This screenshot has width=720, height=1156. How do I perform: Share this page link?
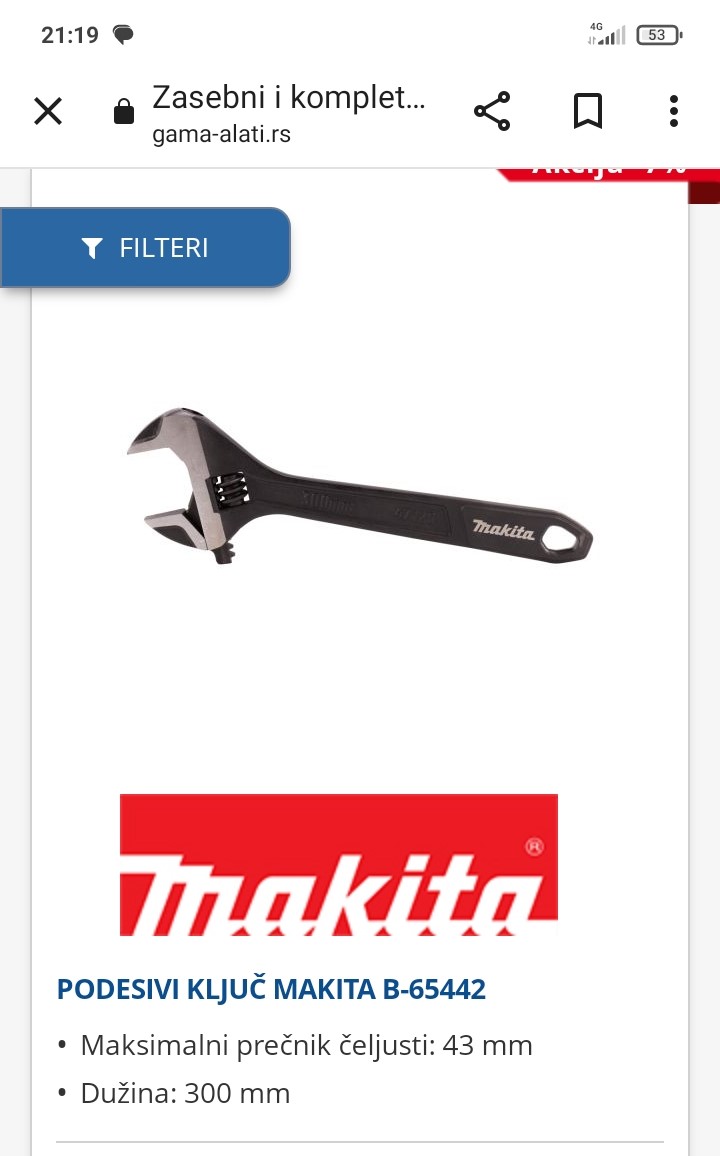coord(492,111)
